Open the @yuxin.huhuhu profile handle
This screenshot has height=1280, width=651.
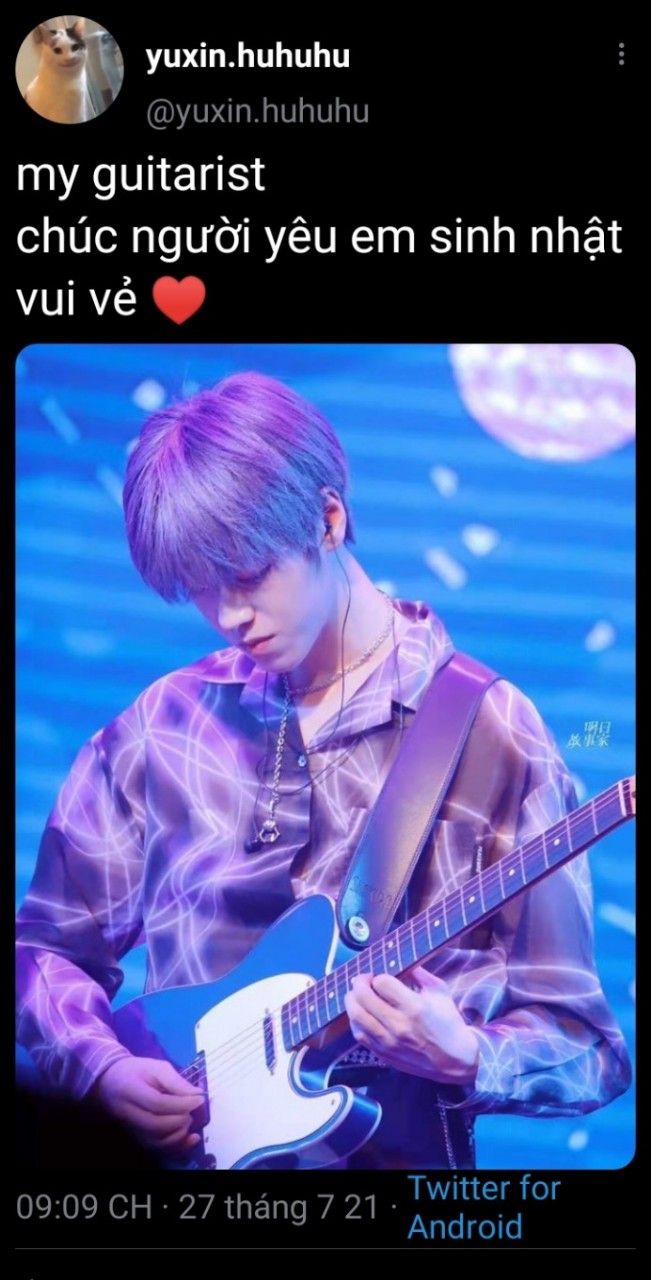tap(257, 112)
